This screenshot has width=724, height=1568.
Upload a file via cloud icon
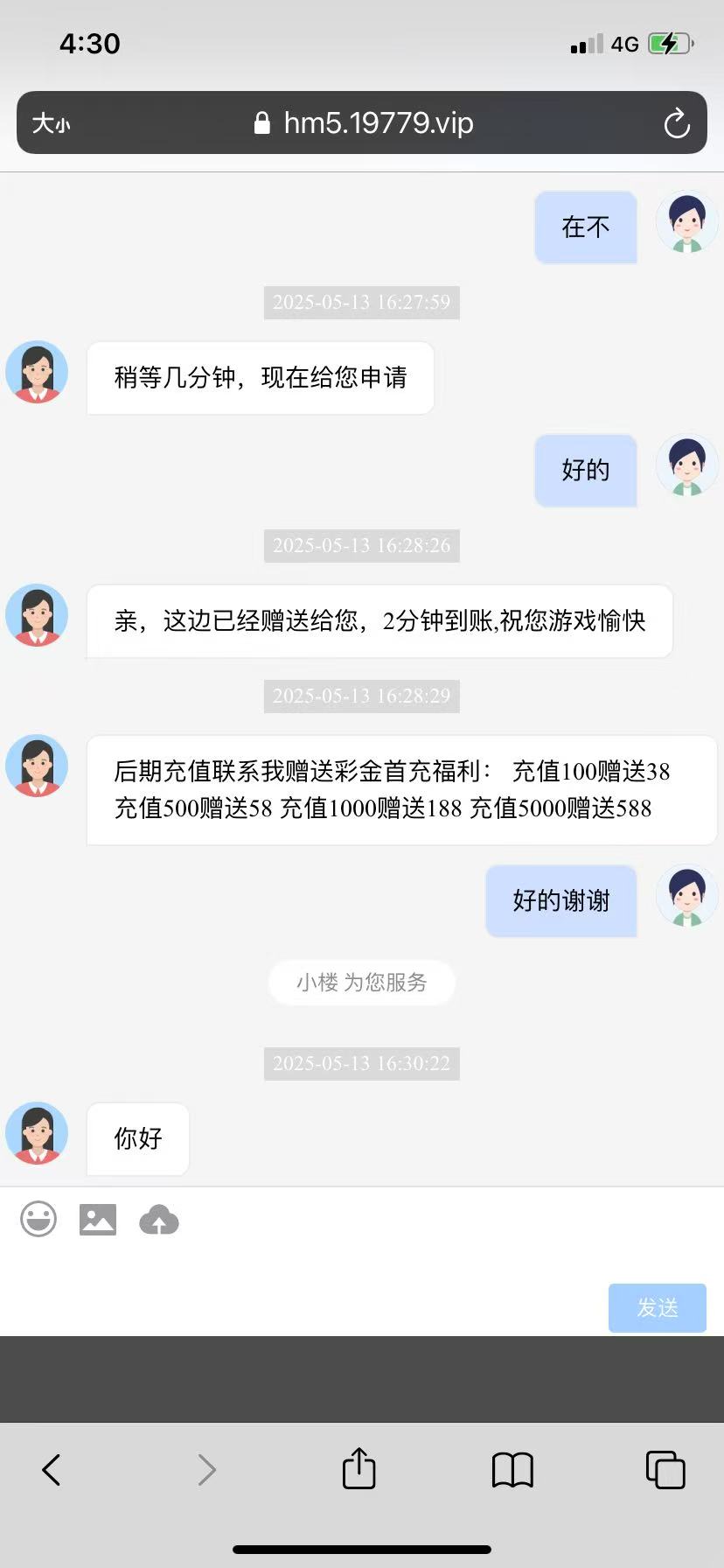pos(159,1219)
